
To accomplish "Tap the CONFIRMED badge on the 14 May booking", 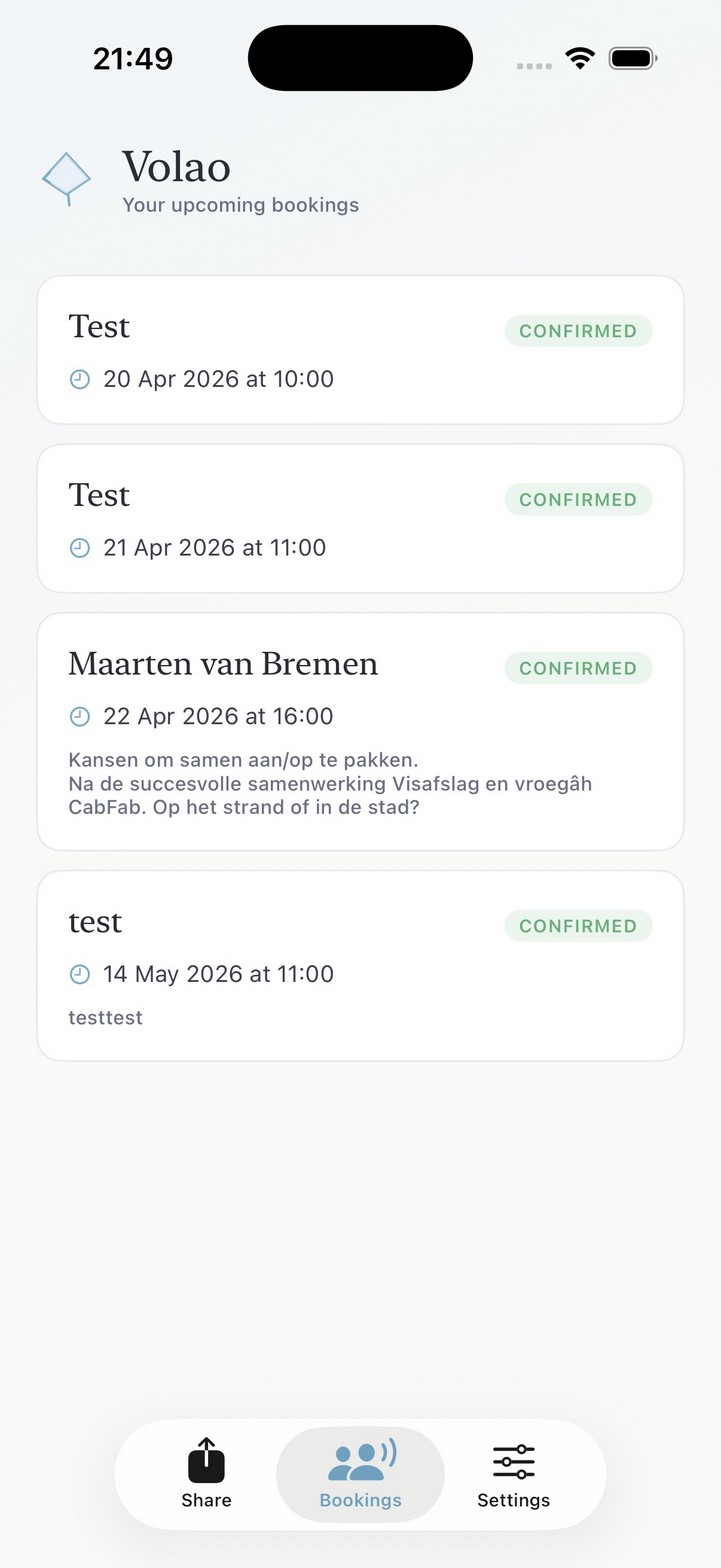I will [578, 926].
